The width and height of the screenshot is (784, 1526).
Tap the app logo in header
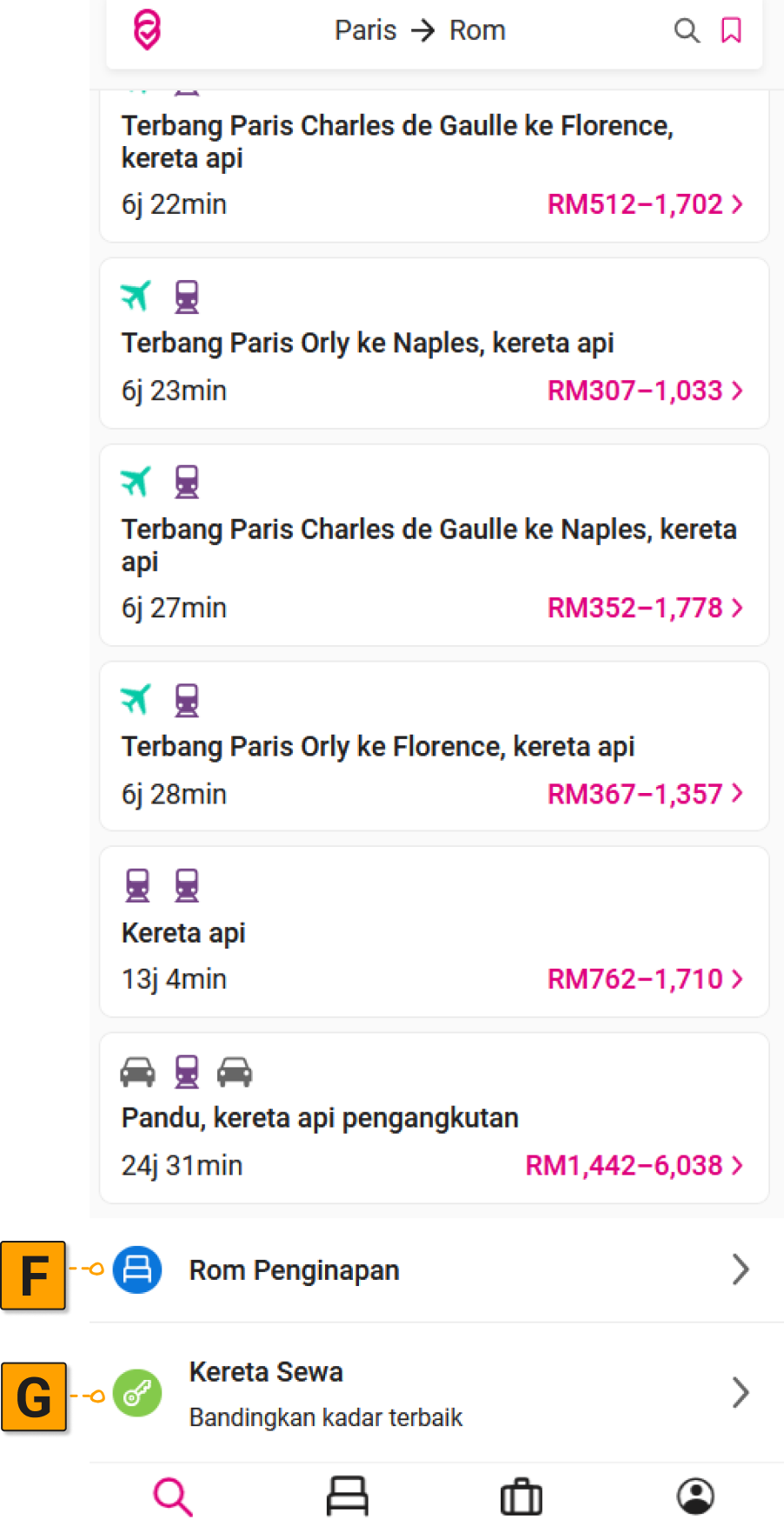click(x=147, y=30)
